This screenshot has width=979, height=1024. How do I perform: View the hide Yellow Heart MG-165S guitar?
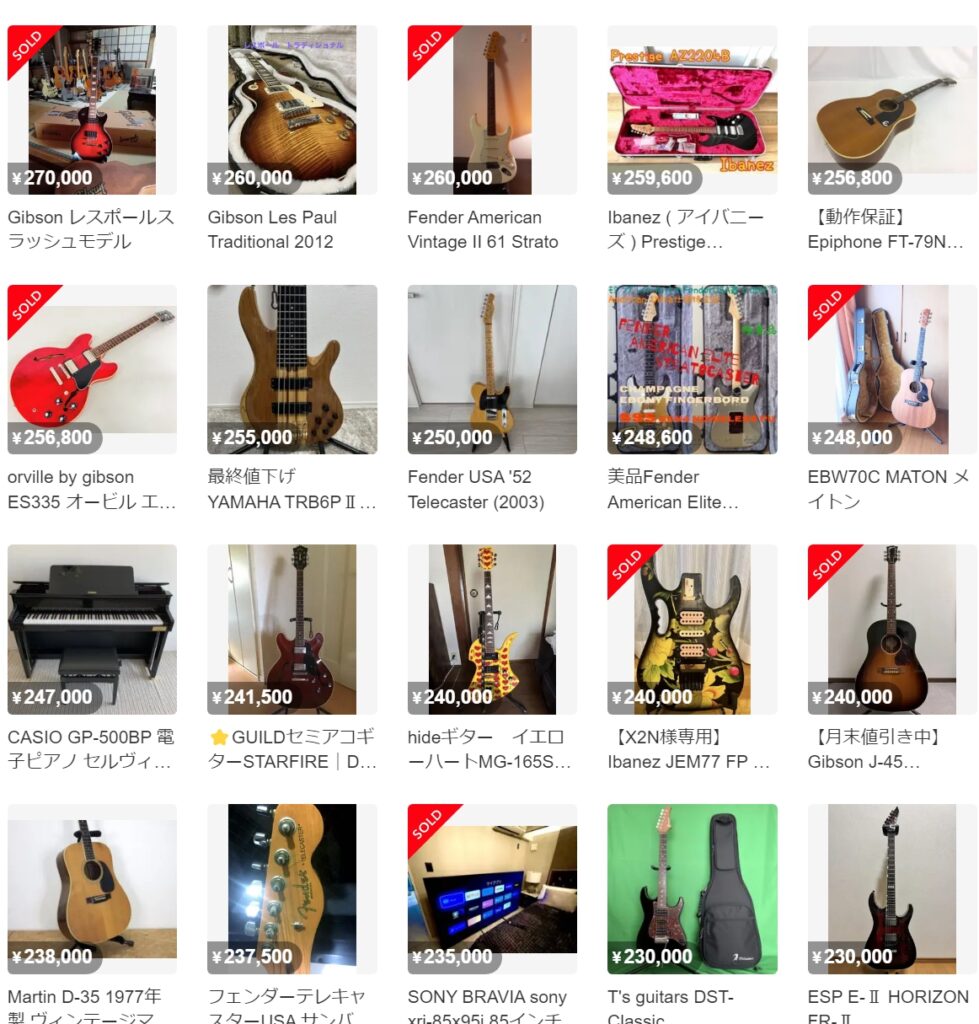(492, 630)
